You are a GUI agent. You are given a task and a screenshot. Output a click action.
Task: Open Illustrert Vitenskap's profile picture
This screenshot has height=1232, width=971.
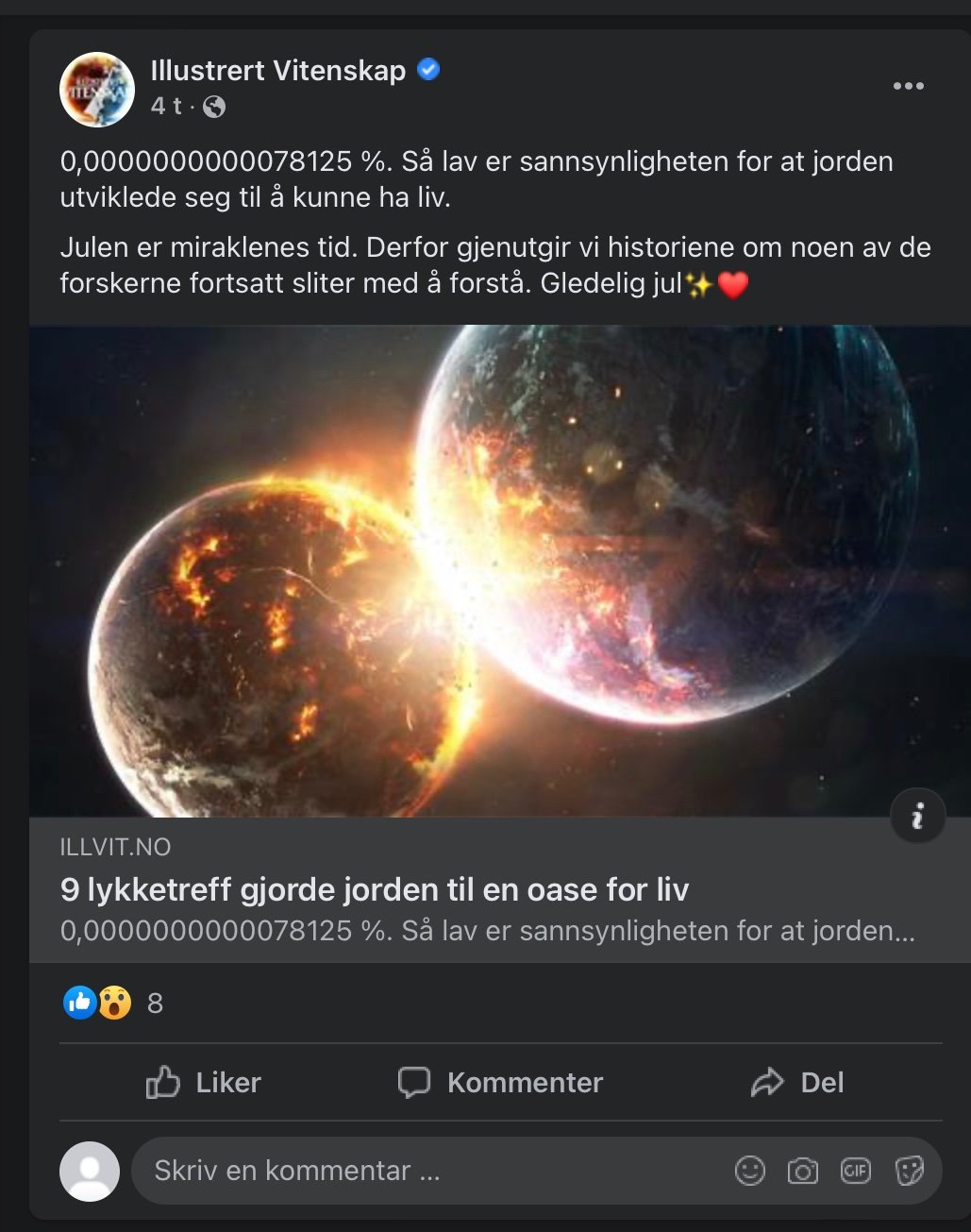96,90
